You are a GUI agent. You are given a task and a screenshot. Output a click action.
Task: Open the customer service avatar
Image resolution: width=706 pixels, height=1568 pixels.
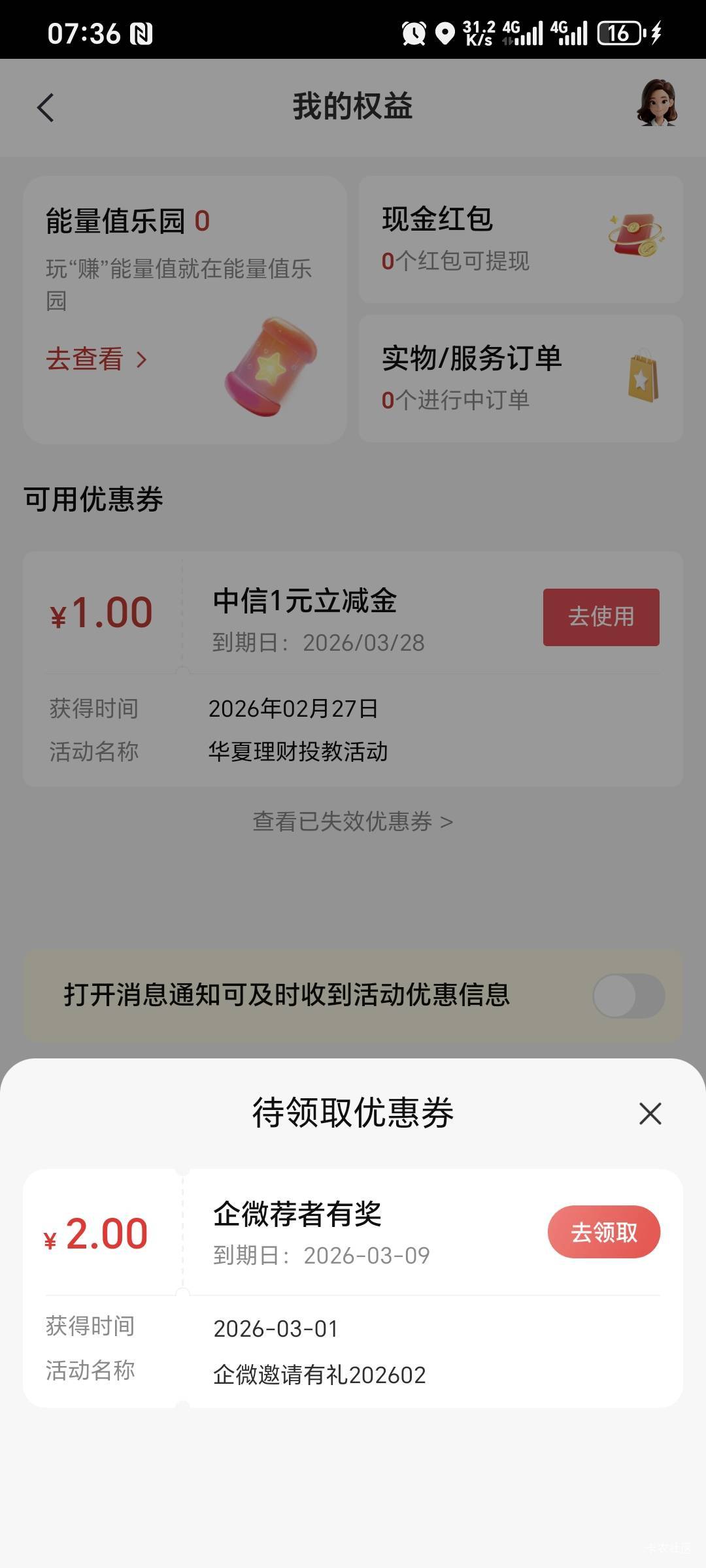click(656, 103)
